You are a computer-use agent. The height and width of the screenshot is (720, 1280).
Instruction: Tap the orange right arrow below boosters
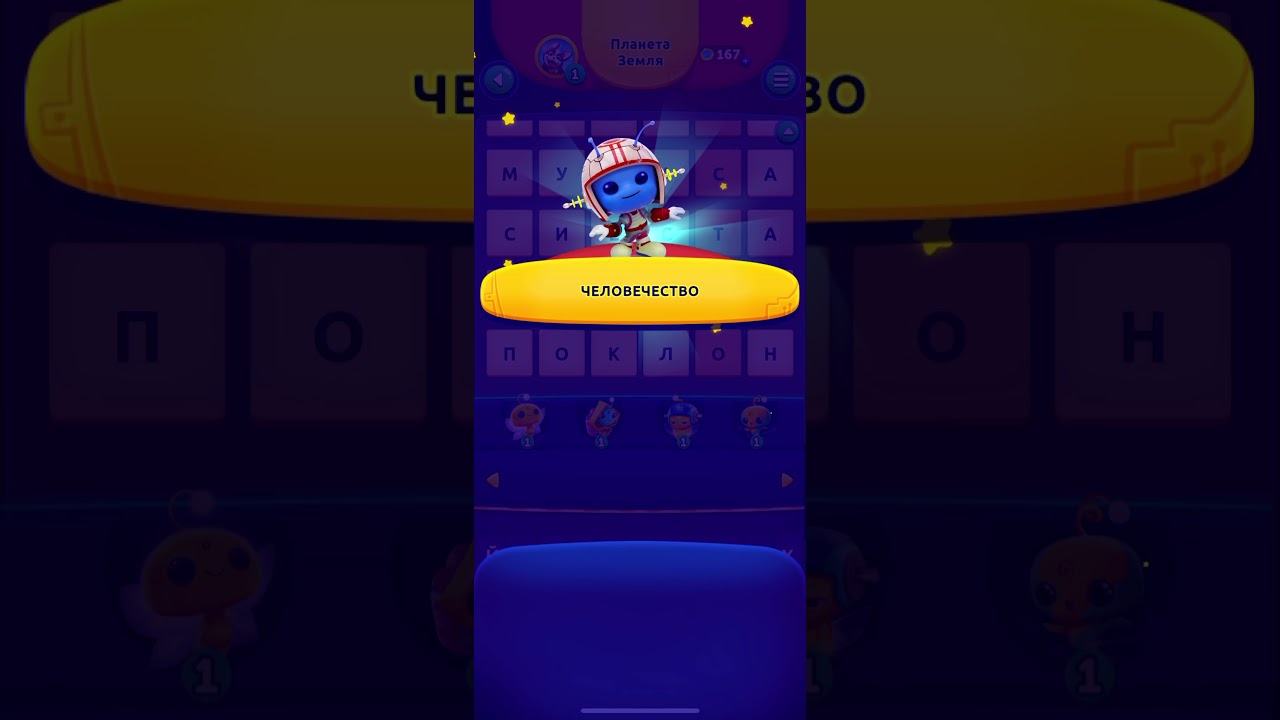point(787,480)
